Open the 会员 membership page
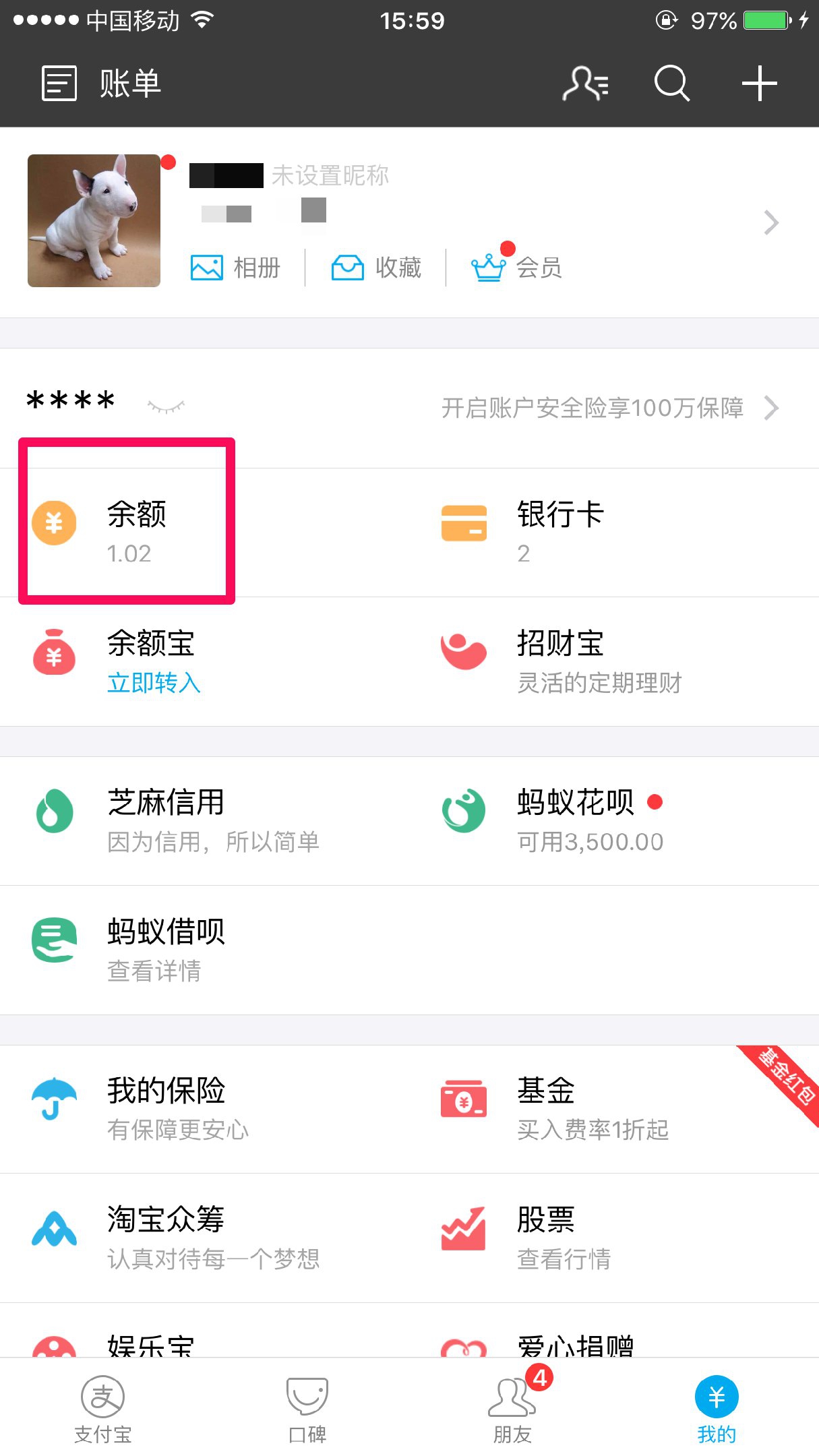 (517, 268)
